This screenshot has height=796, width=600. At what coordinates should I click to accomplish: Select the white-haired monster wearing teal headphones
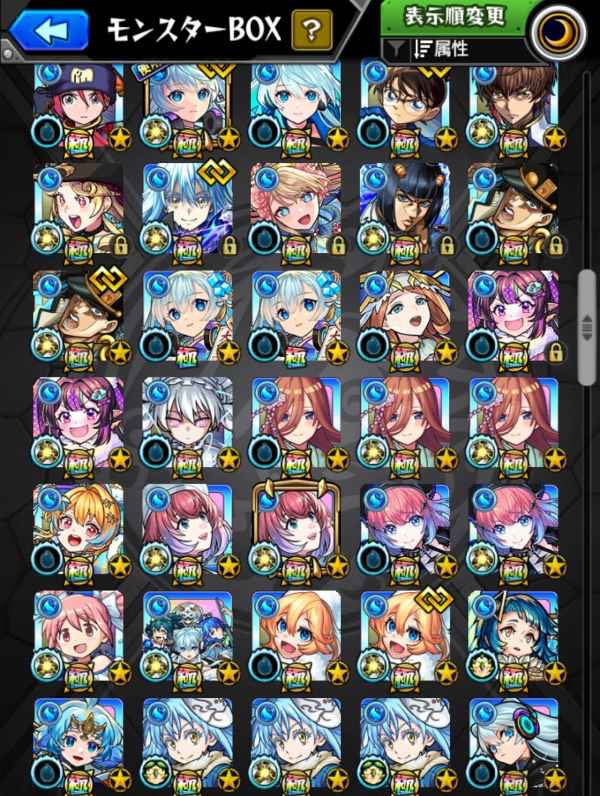[513, 744]
